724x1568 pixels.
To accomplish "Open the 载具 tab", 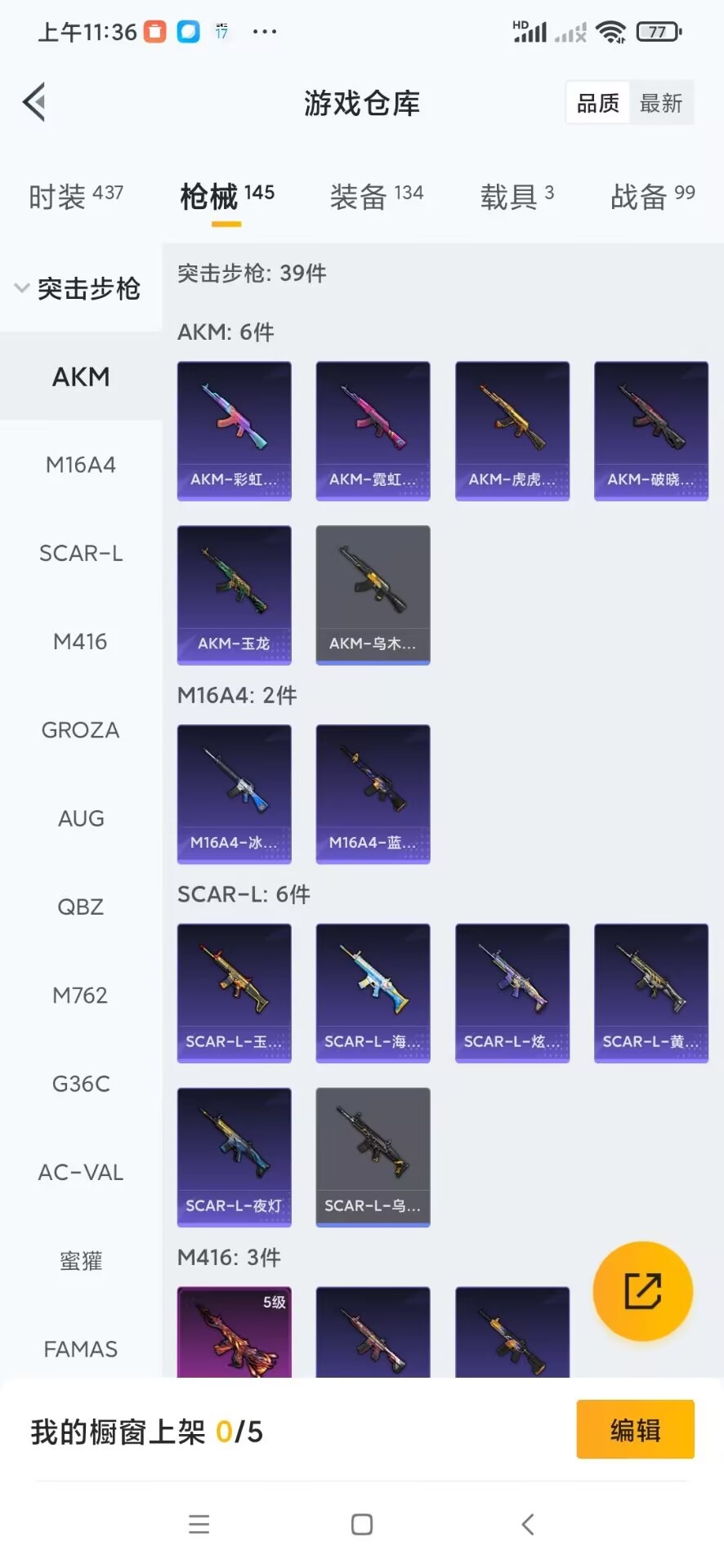I will [x=516, y=196].
